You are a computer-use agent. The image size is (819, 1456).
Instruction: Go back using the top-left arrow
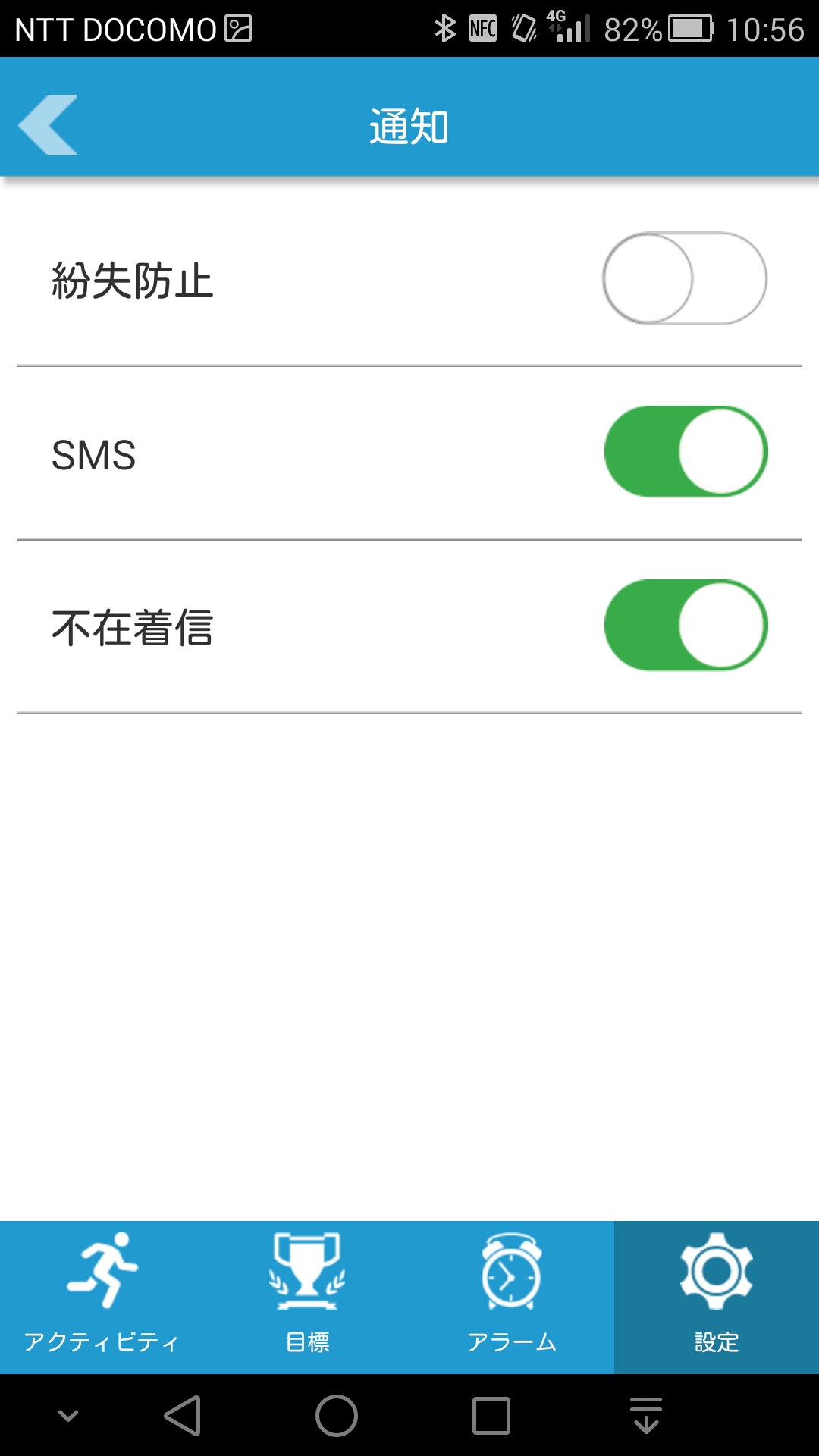[x=48, y=125]
